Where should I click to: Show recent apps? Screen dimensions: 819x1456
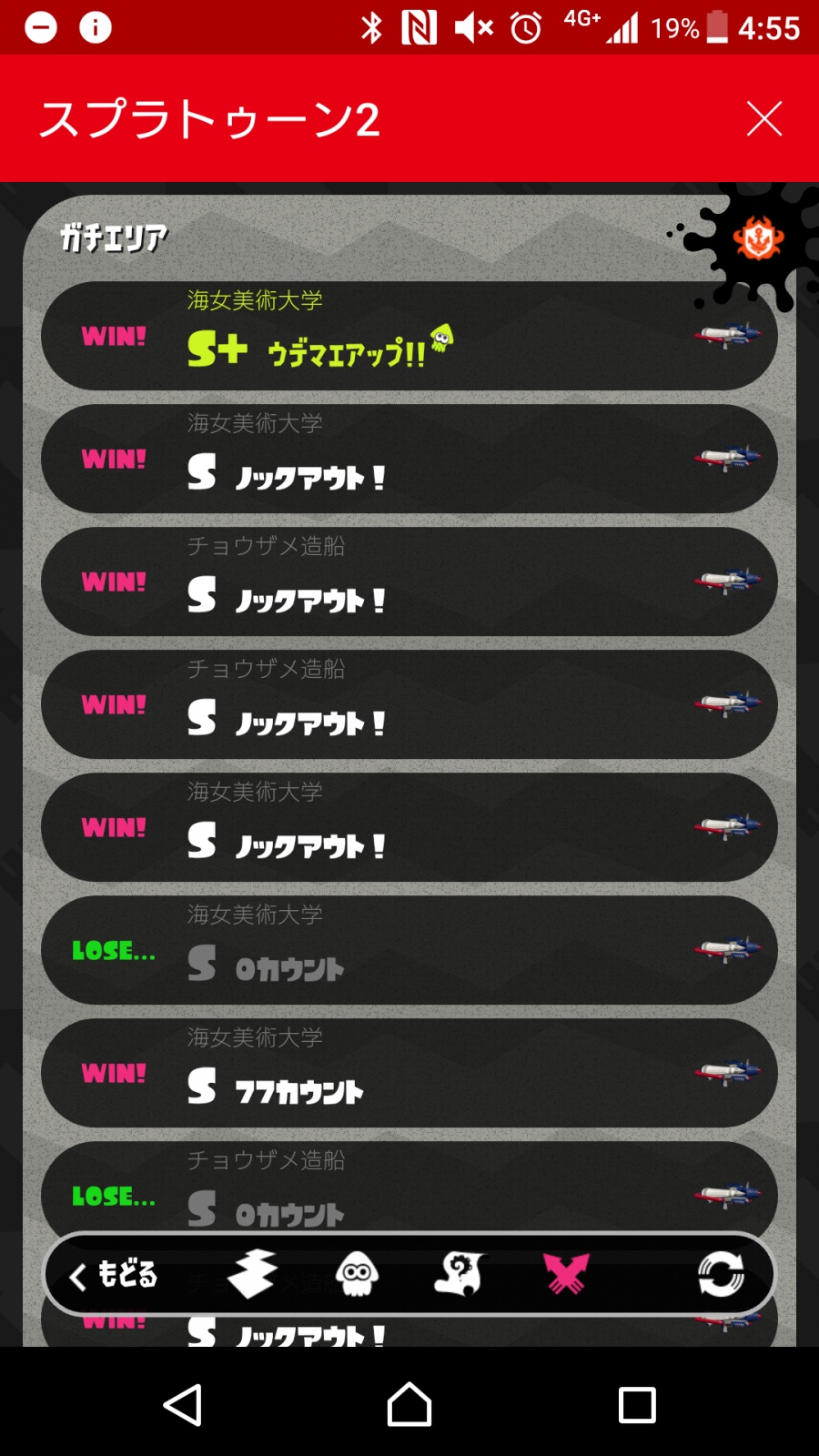coord(637,1405)
